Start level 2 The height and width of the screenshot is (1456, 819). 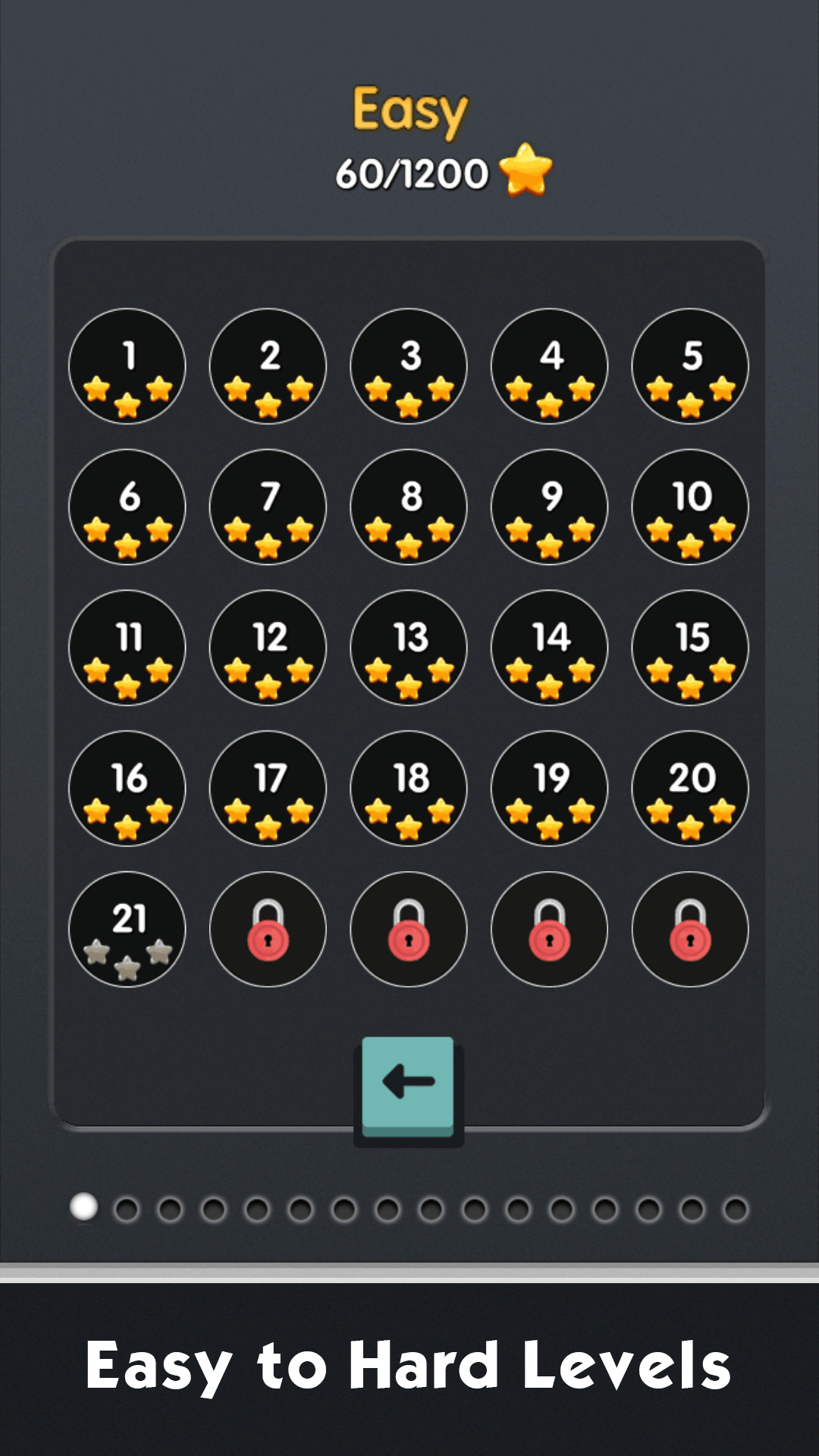point(268,366)
